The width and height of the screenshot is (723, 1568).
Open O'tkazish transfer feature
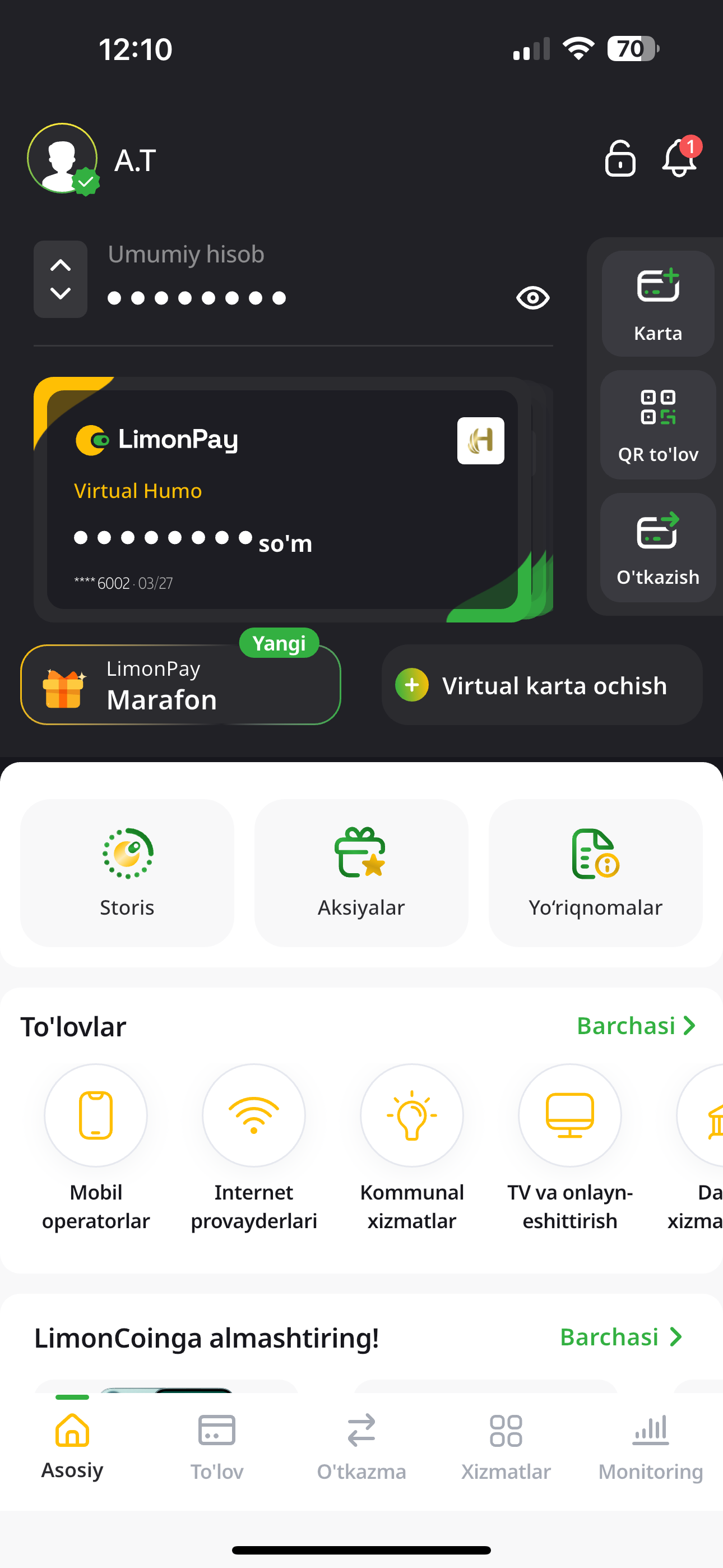point(657,547)
